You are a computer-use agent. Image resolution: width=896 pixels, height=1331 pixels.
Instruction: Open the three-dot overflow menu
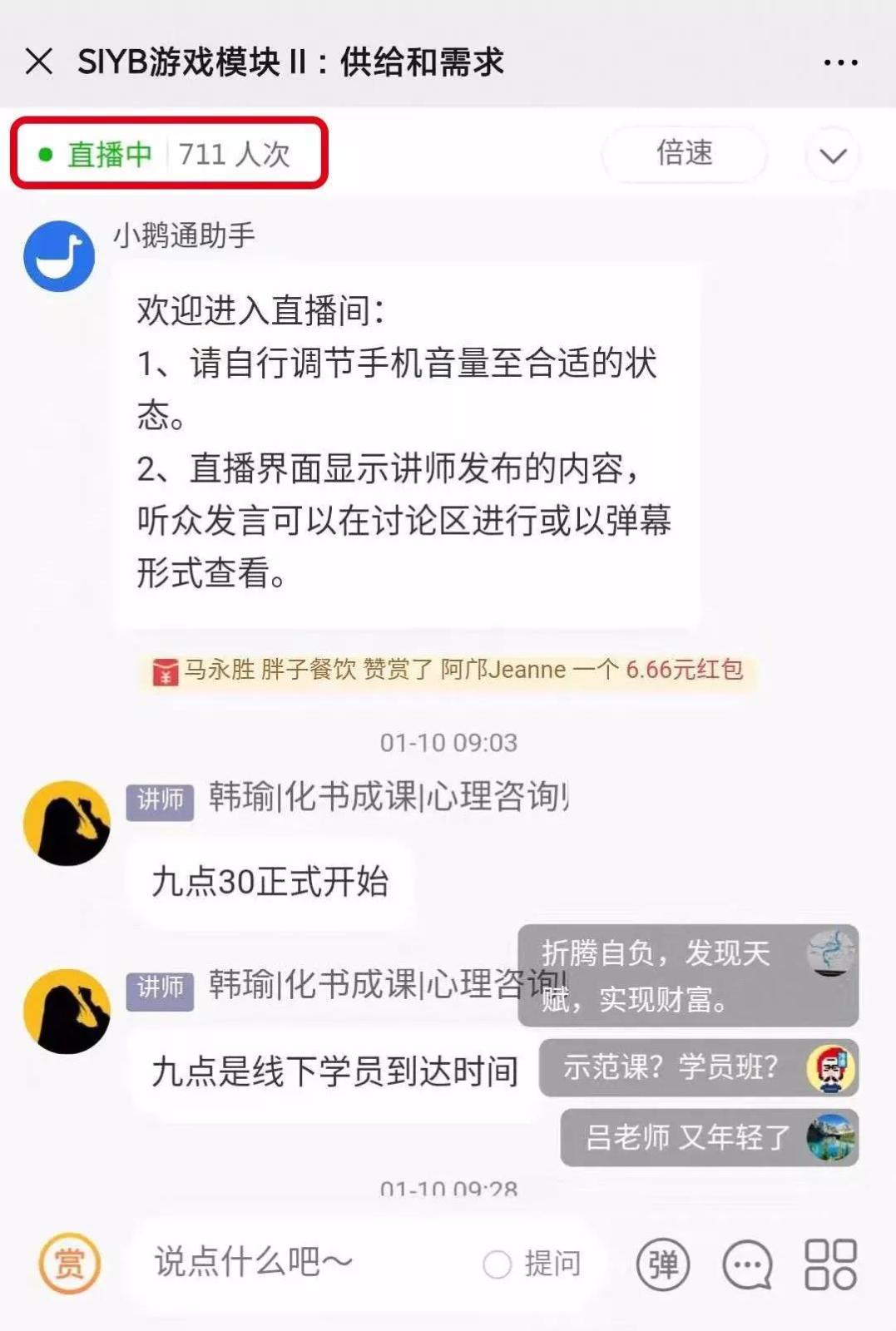(840, 62)
